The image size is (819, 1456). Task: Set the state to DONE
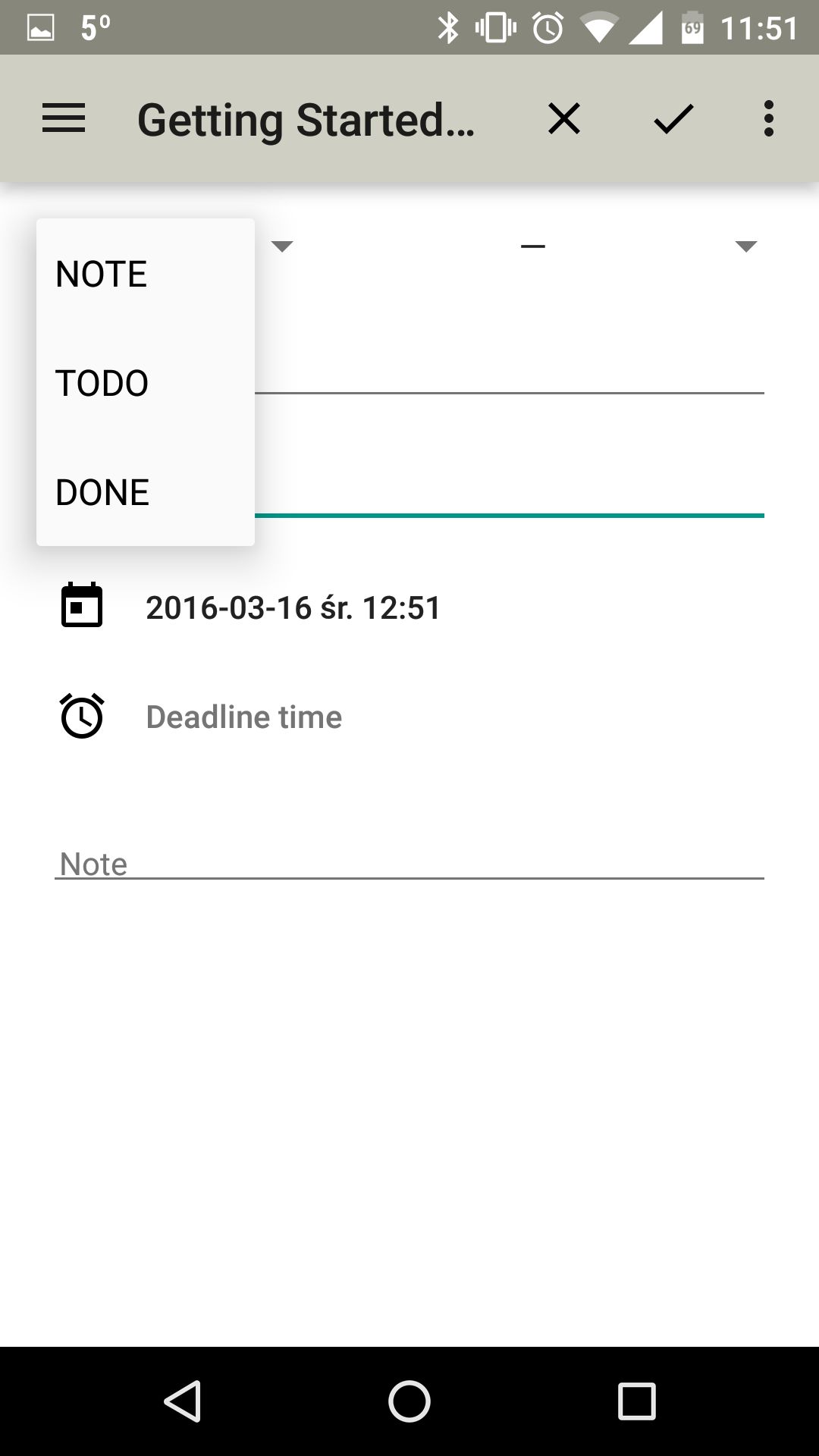146,492
